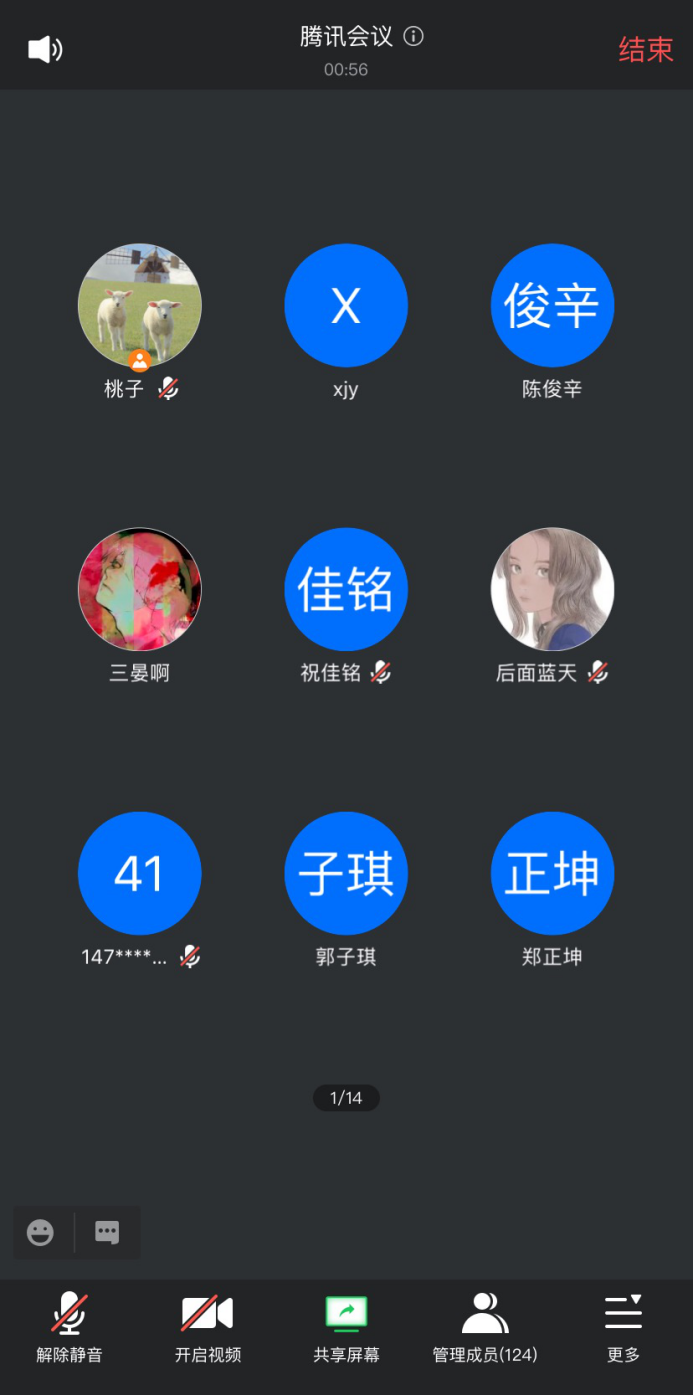The width and height of the screenshot is (693, 1396).
Task: Choose participant 三晏啊
Action: (140, 589)
